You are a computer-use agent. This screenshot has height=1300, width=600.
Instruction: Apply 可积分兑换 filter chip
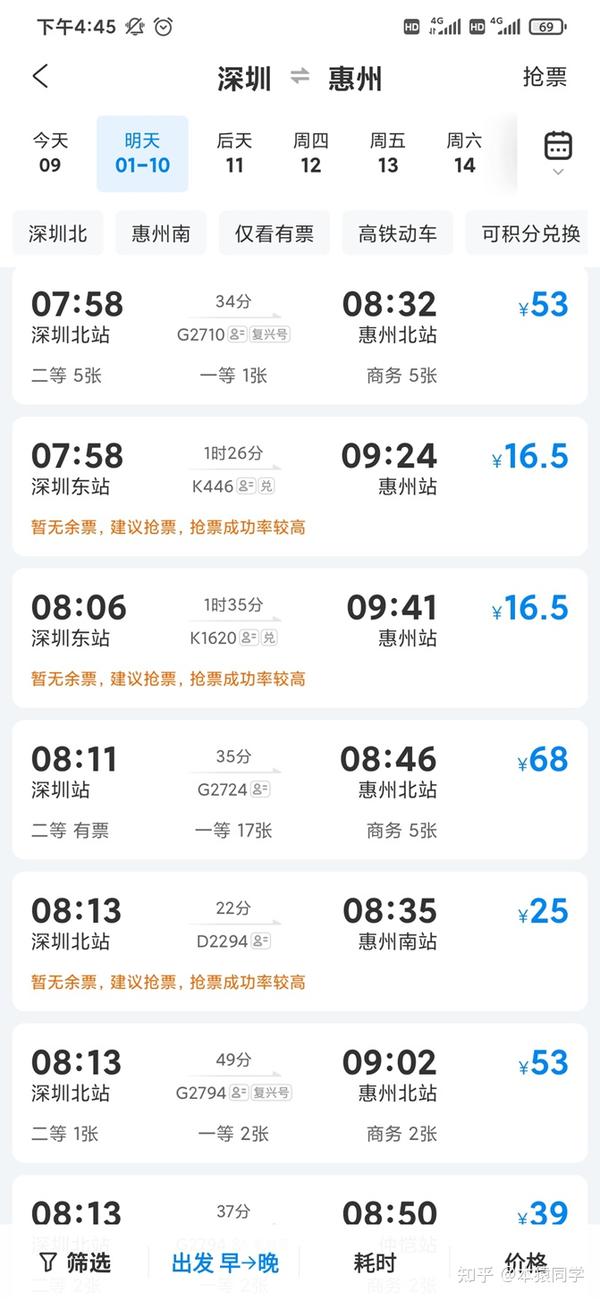tap(530, 234)
